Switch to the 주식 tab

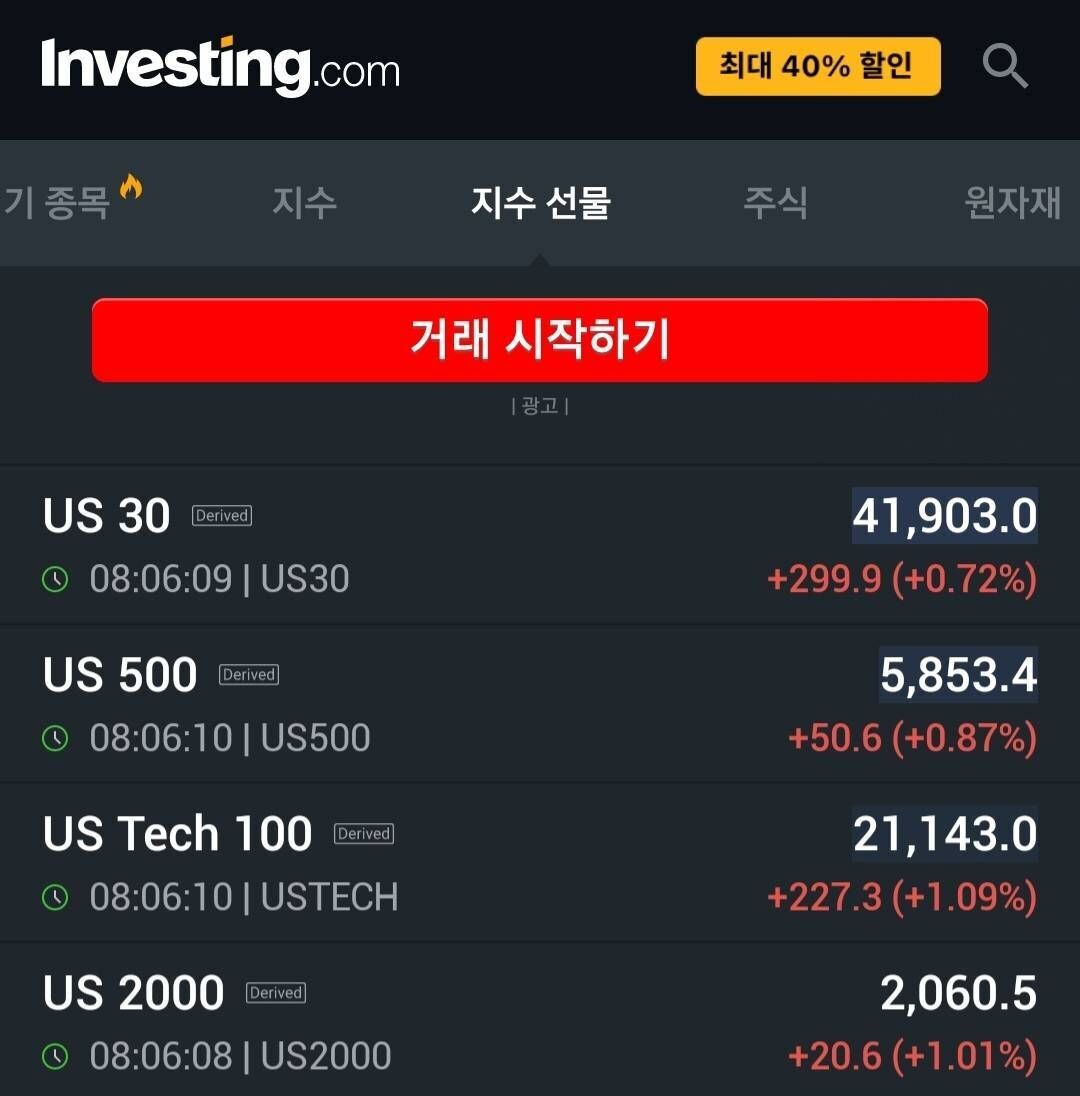point(777,203)
